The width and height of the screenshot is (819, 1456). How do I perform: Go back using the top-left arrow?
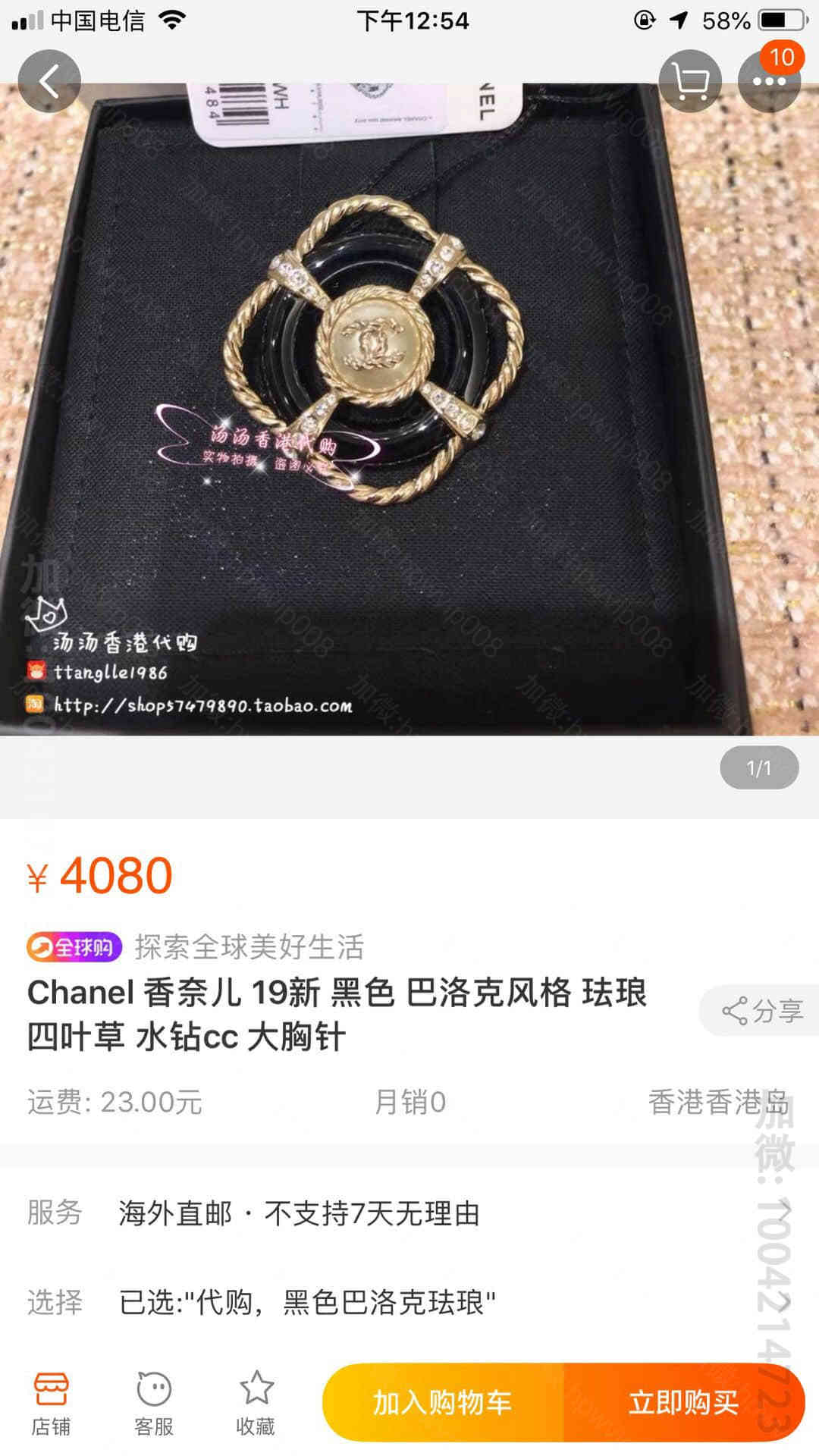49,81
